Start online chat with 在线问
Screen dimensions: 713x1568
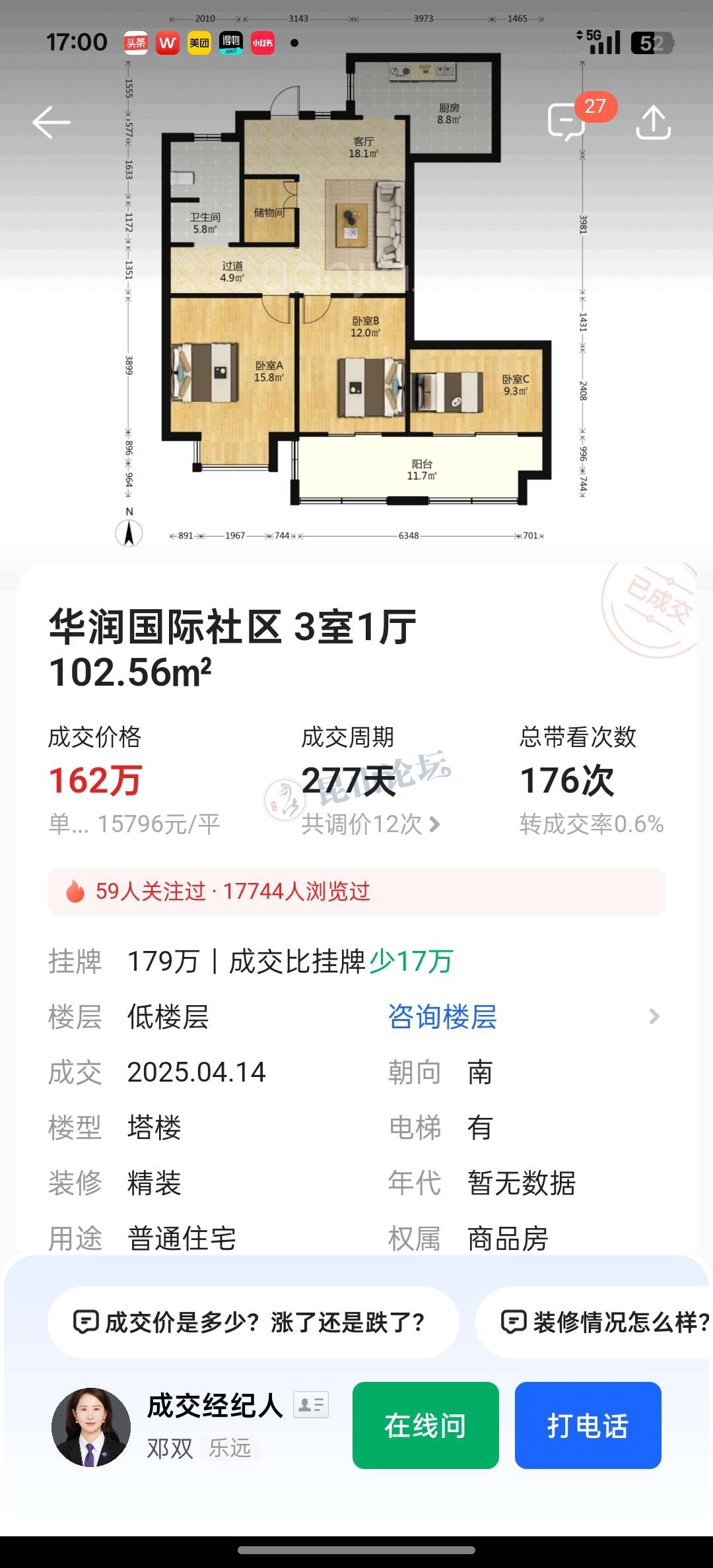(x=425, y=1426)
